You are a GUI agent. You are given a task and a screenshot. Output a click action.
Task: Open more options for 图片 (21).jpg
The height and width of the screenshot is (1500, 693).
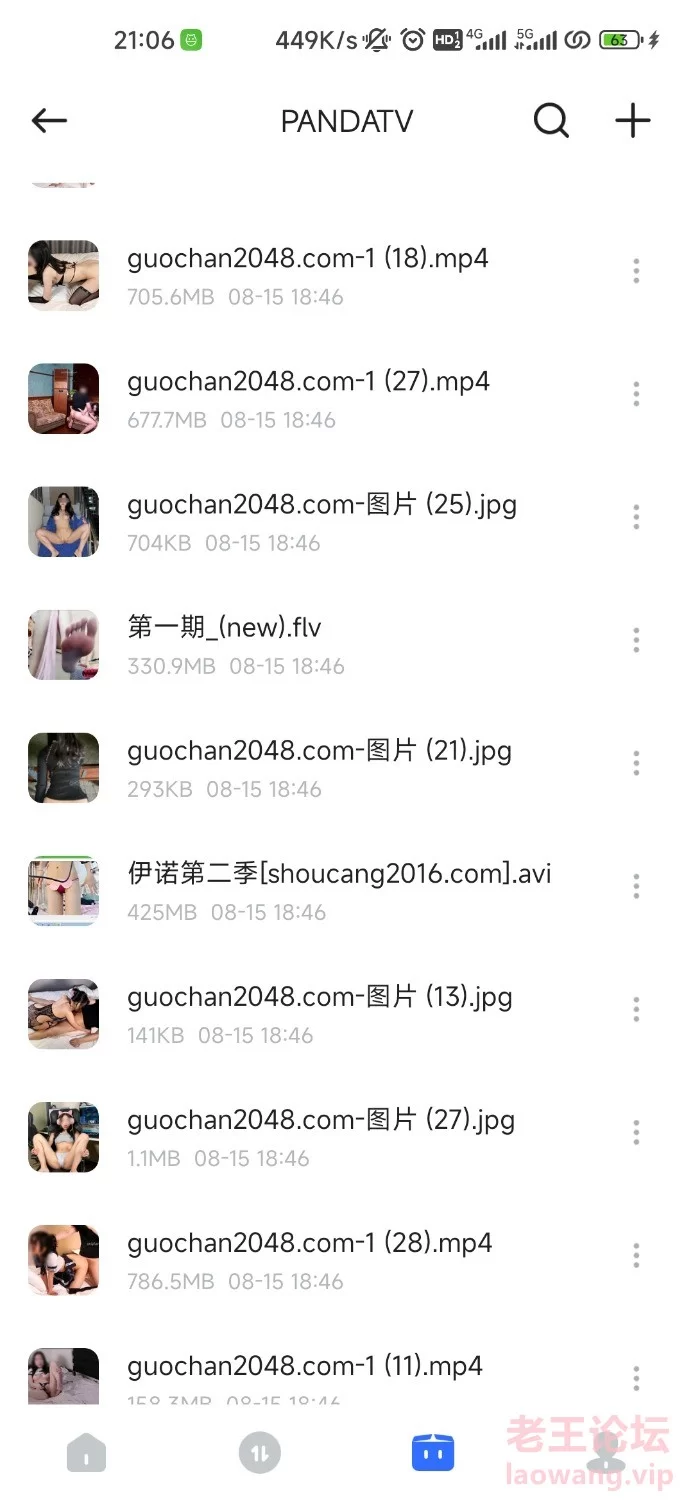point(636,763)
